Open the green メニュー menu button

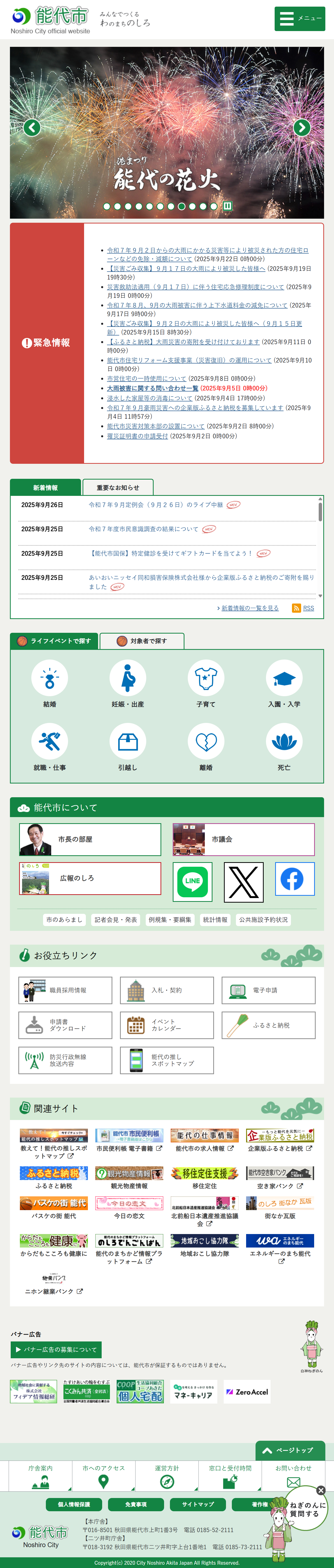299,18
